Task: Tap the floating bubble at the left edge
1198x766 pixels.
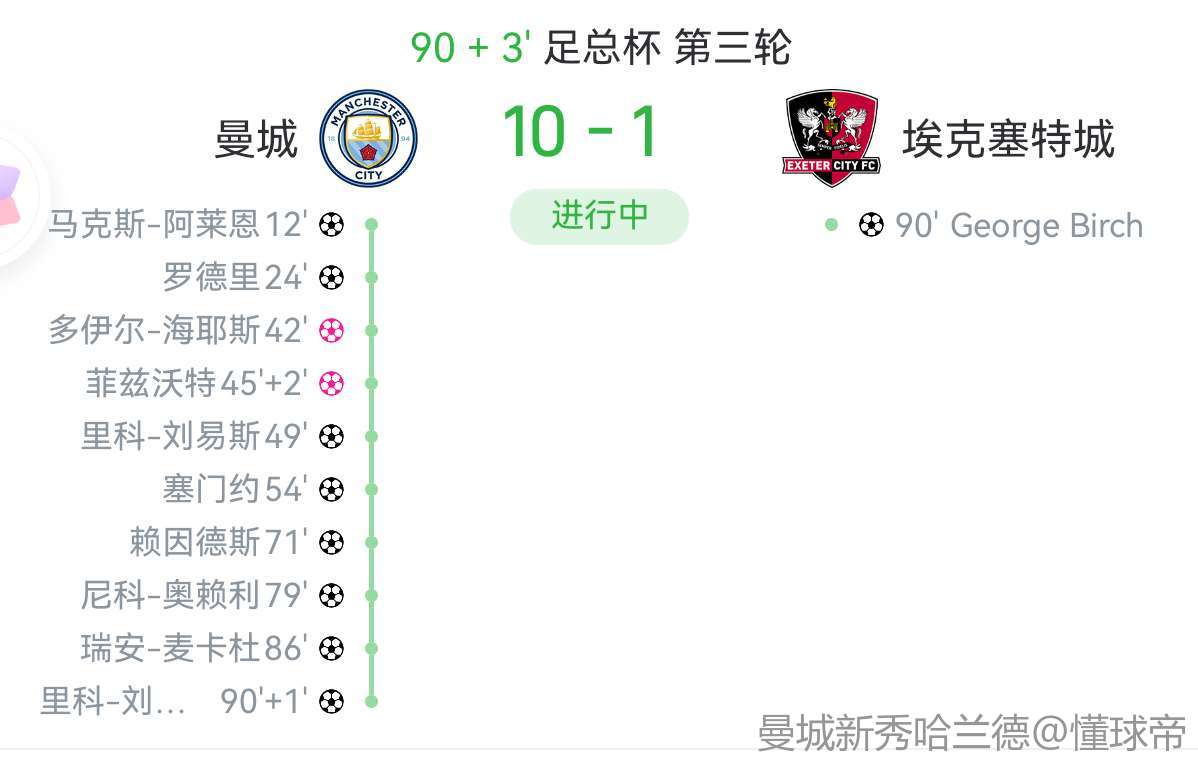Action: [14, 196]
